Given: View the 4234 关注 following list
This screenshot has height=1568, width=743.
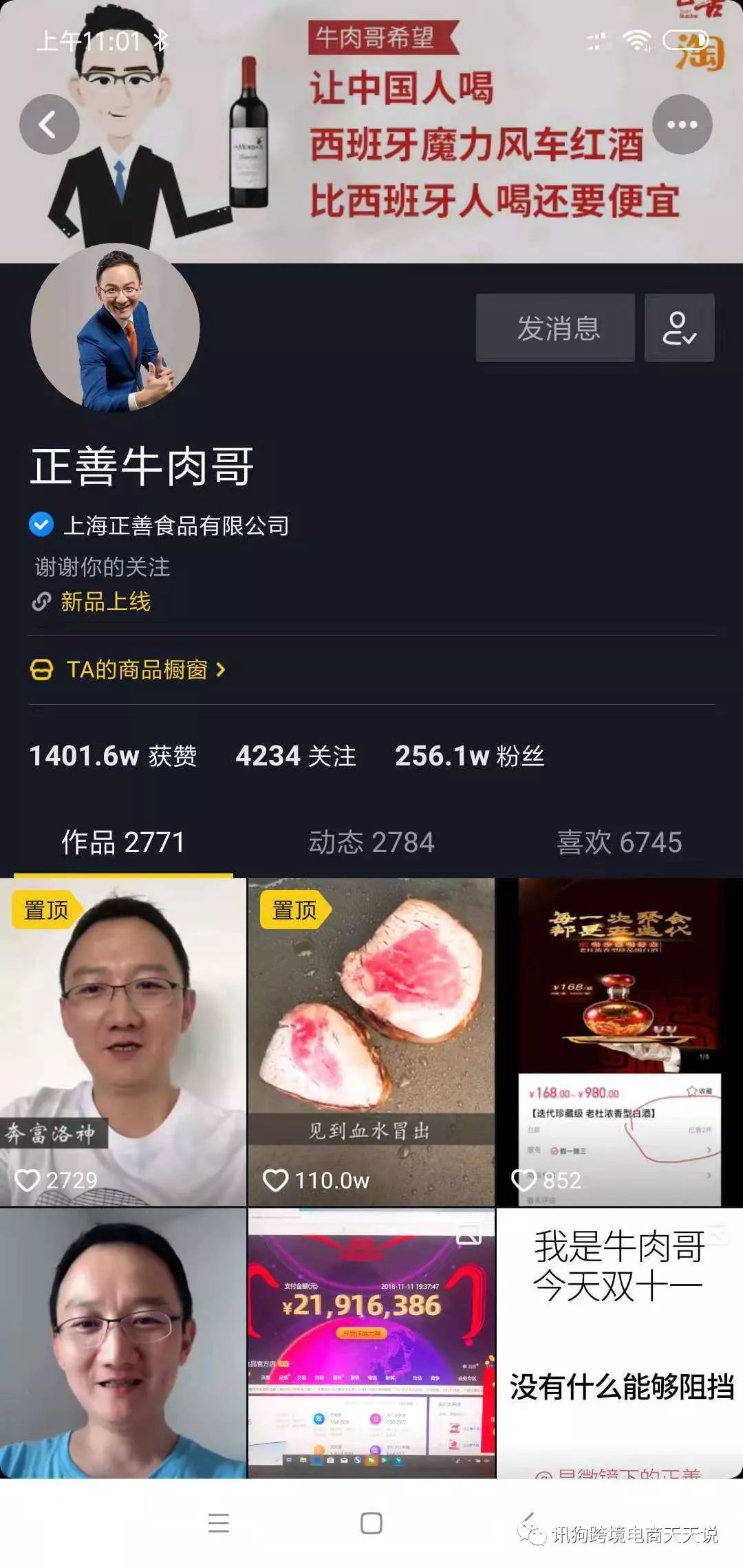Looking at the screenshot, I should [x=296, y=756].
